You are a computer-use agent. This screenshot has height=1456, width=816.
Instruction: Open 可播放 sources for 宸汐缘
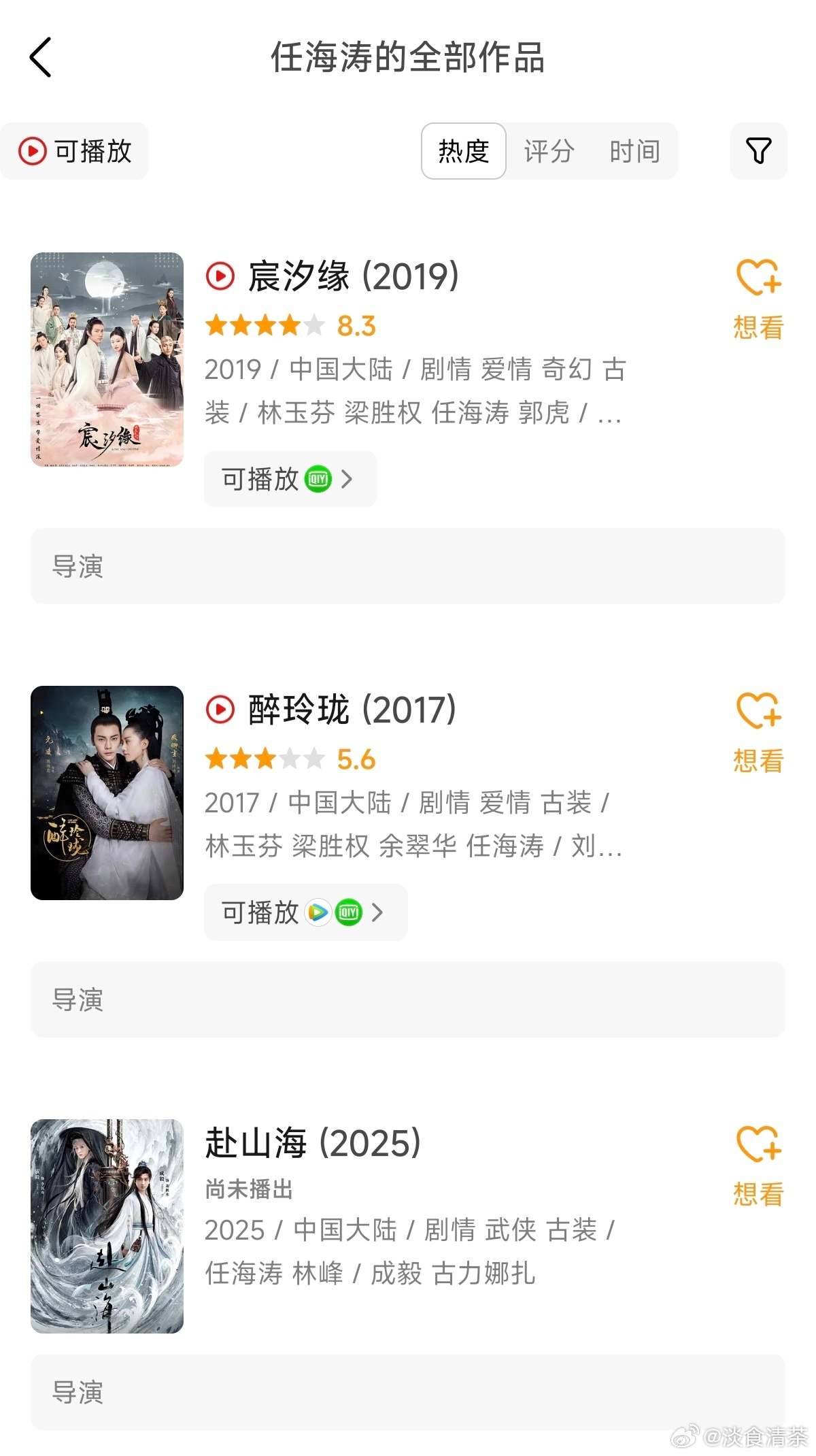tap(290, 479)
